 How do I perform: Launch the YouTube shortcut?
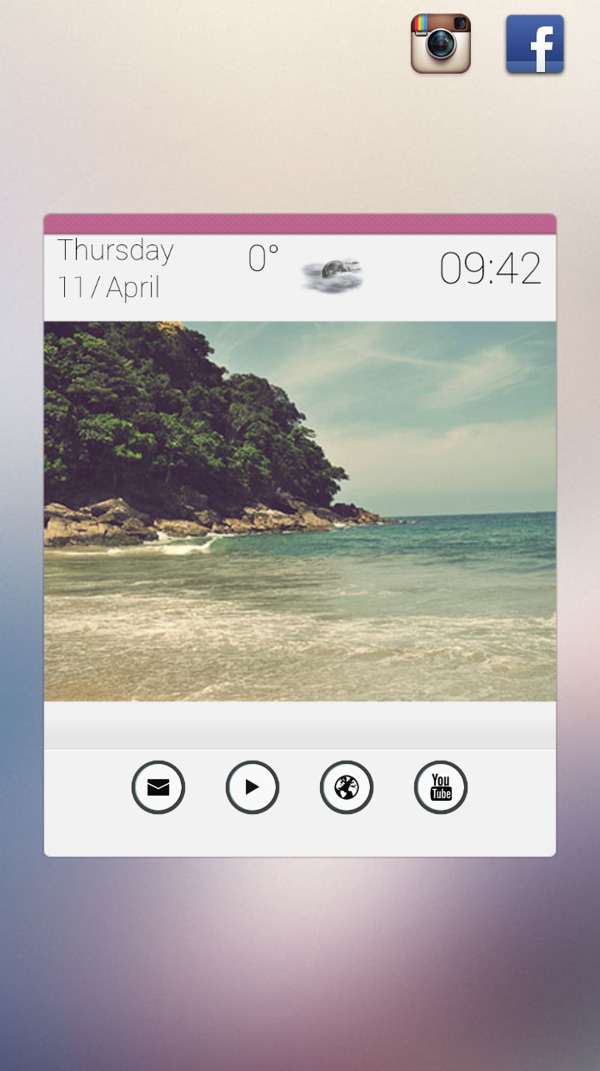(x=440, y=787)
